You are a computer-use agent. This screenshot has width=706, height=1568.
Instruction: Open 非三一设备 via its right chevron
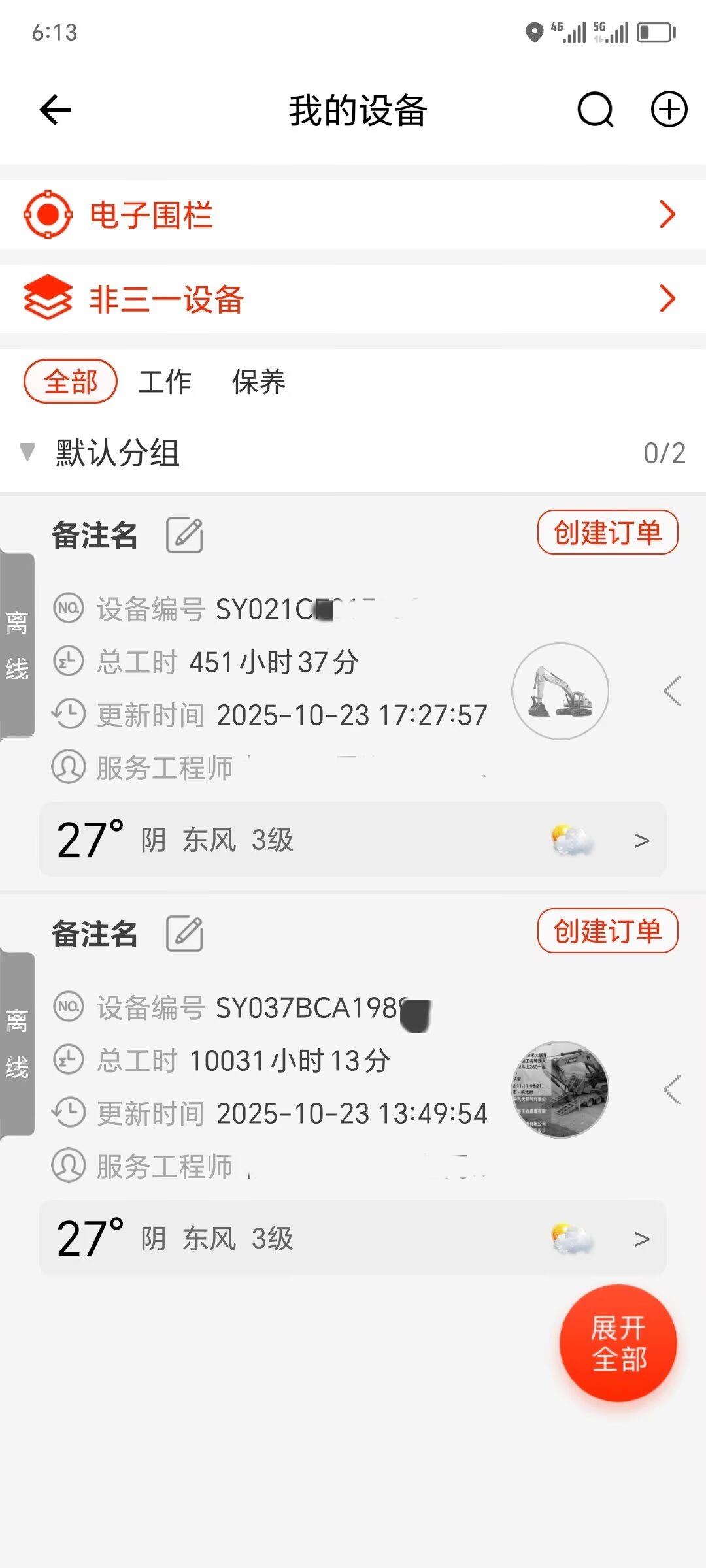pos(667,300)
